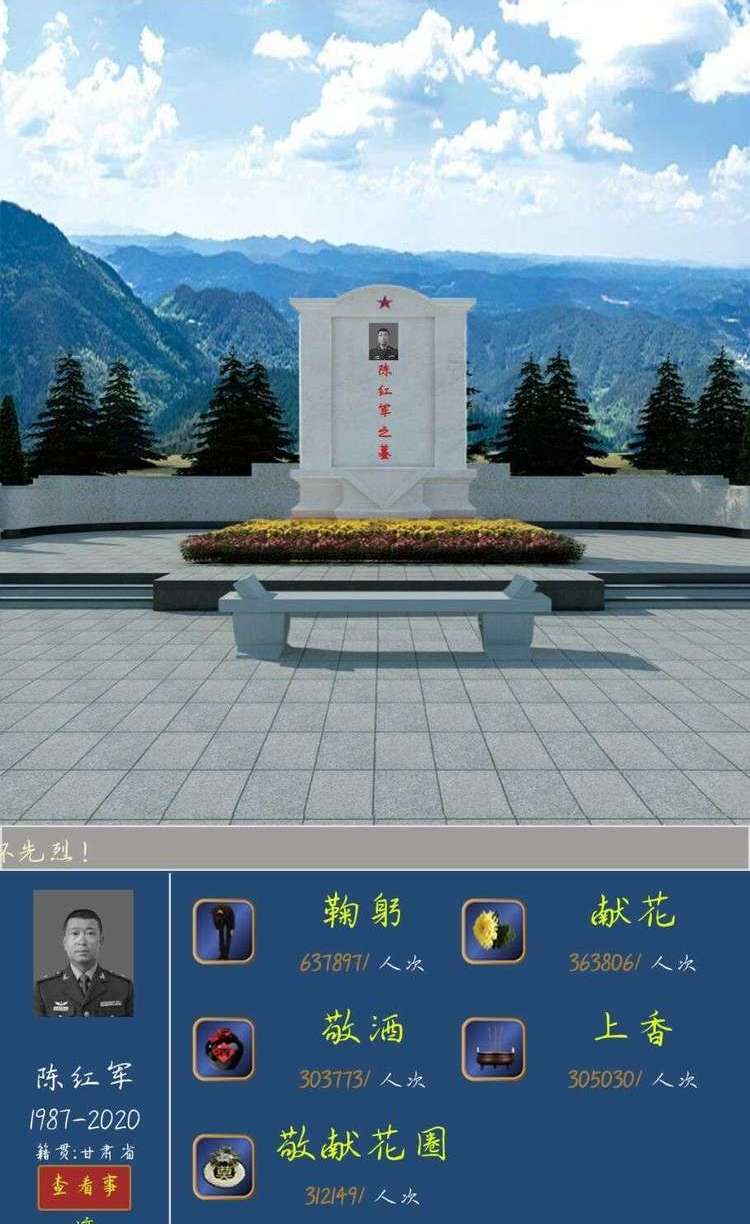Open the 查看事迹 button
The height and width of the screenshot is (1224, 750).
84,1187
